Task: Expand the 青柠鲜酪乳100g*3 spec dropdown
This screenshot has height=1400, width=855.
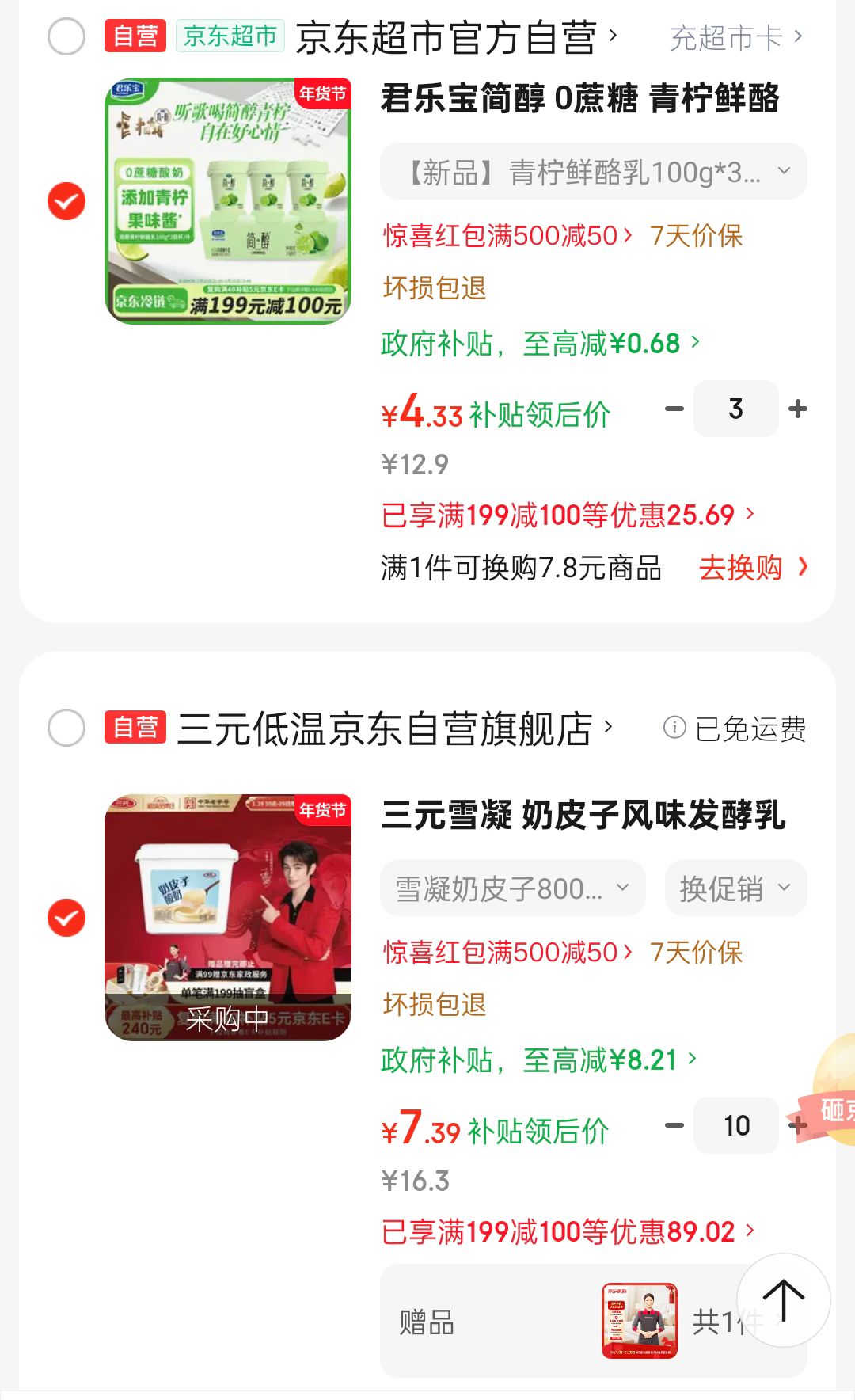Action: pyautogui.click(x=593, y=172)
